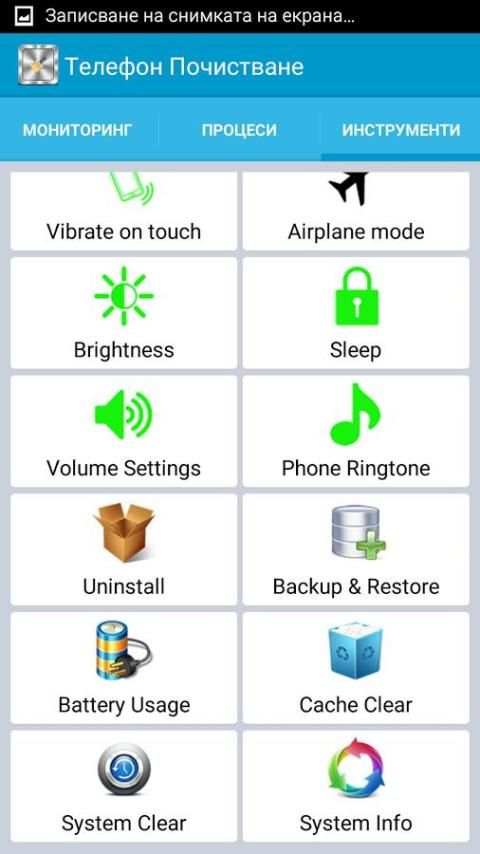Open Volume Settings
480x854 pixels.
tap(124, 431)
